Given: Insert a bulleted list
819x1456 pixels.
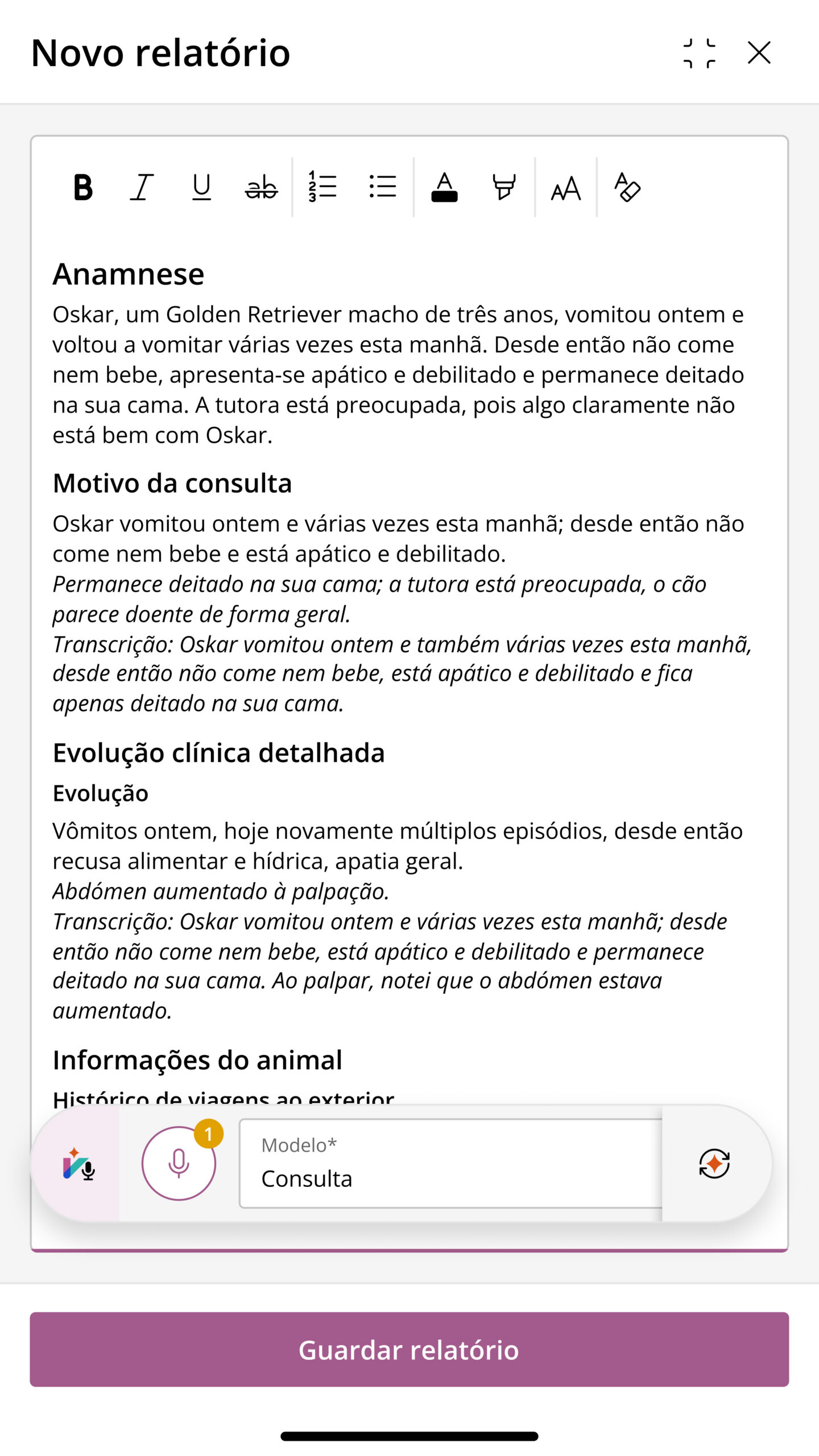Looking at the screenshot, I should pos(383,187).
